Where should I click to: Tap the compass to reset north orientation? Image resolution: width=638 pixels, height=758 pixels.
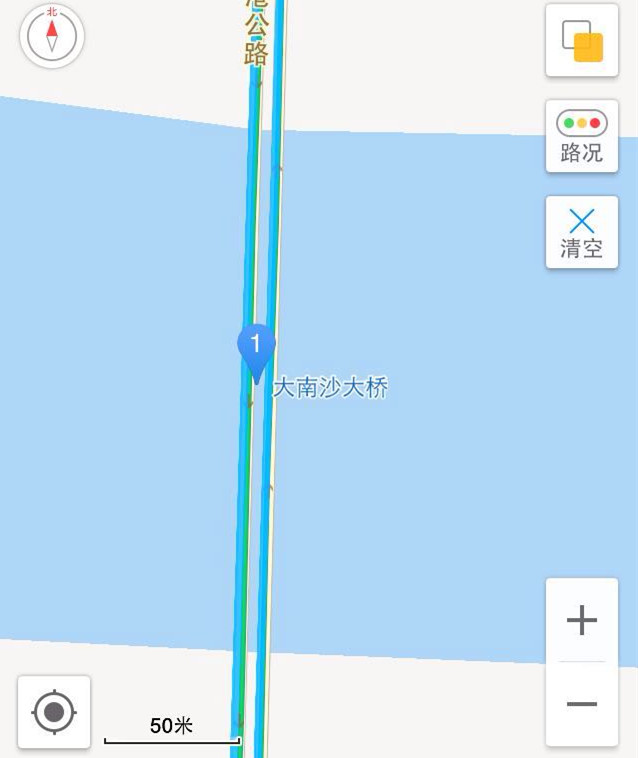52,36
